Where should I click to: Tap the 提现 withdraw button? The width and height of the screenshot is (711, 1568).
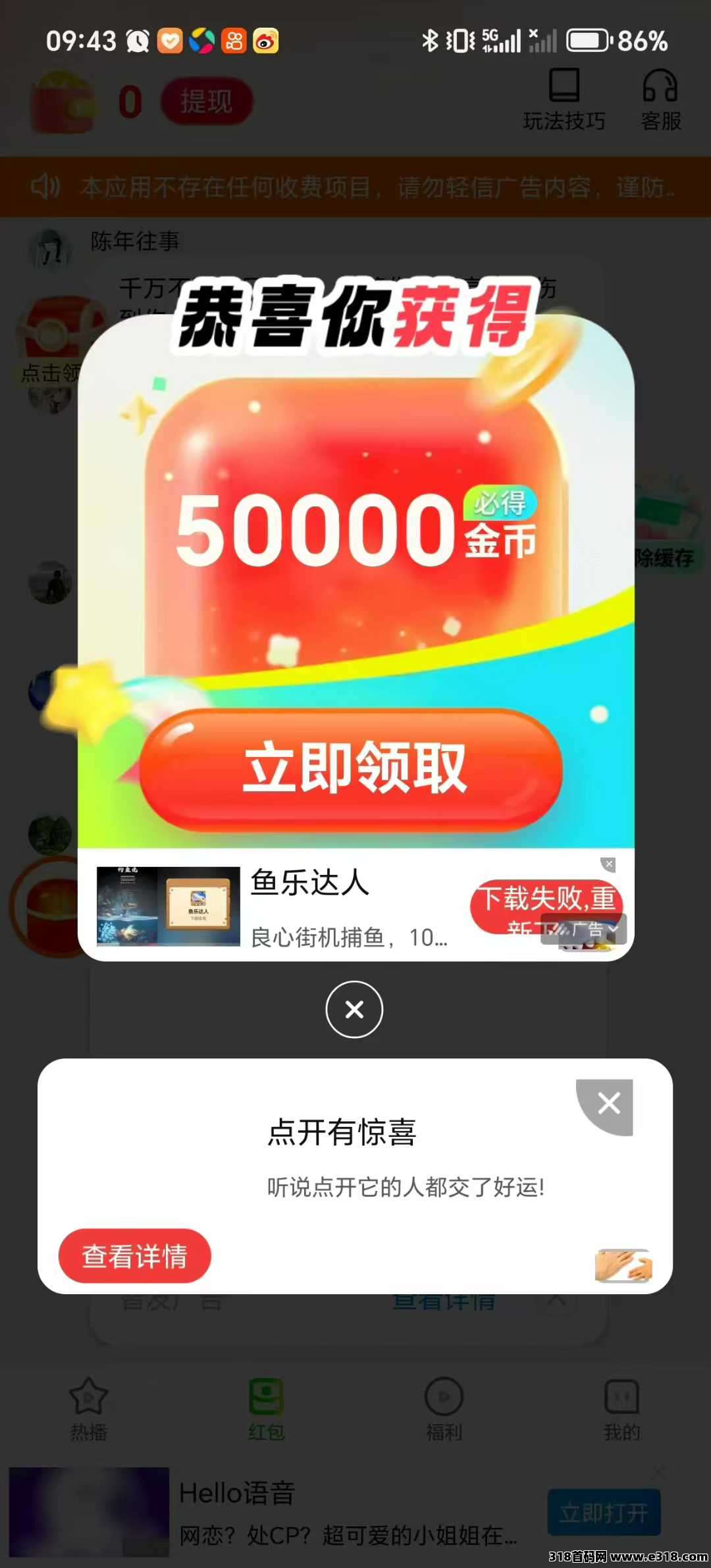(207, 101)
